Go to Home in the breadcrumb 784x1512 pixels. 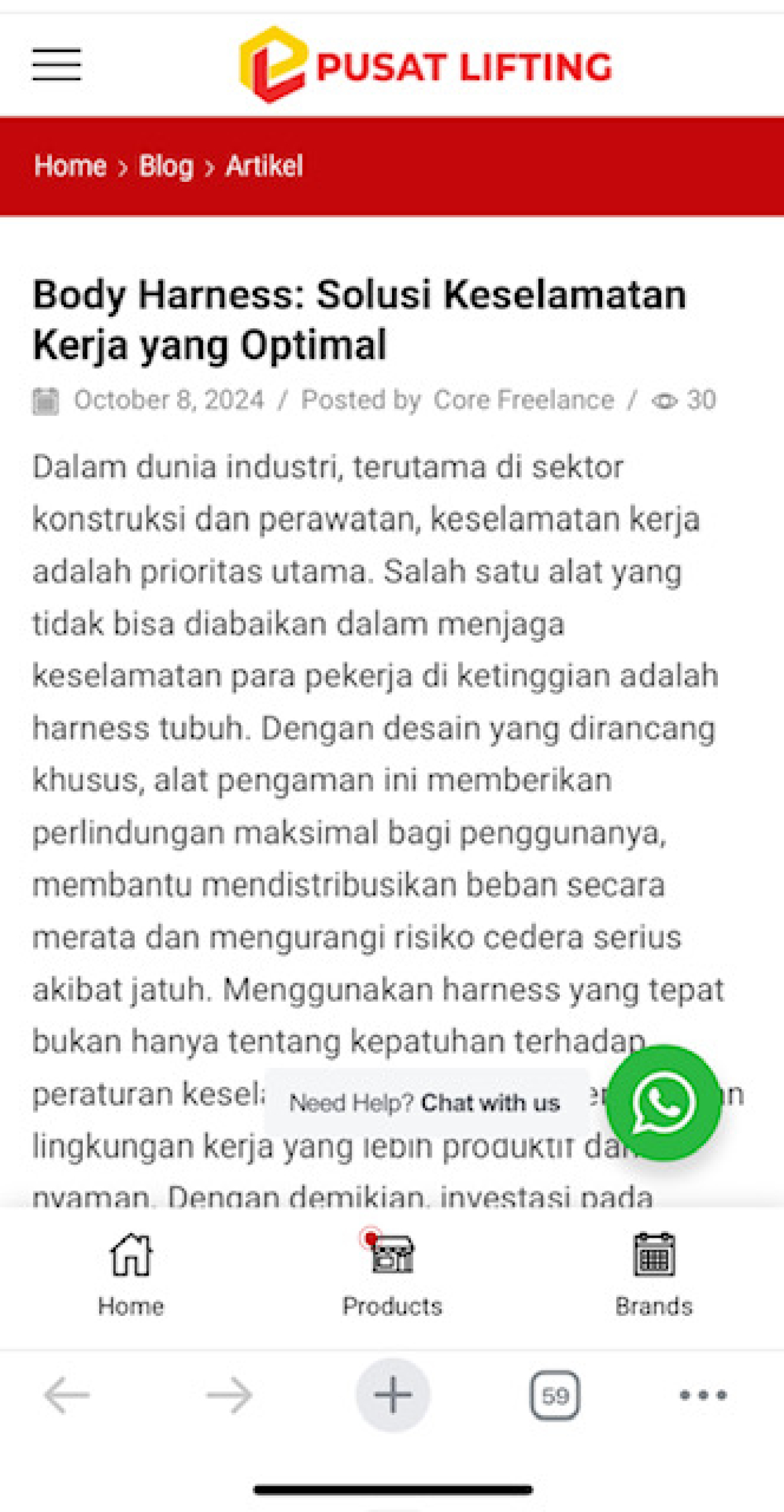pos(70,166)
